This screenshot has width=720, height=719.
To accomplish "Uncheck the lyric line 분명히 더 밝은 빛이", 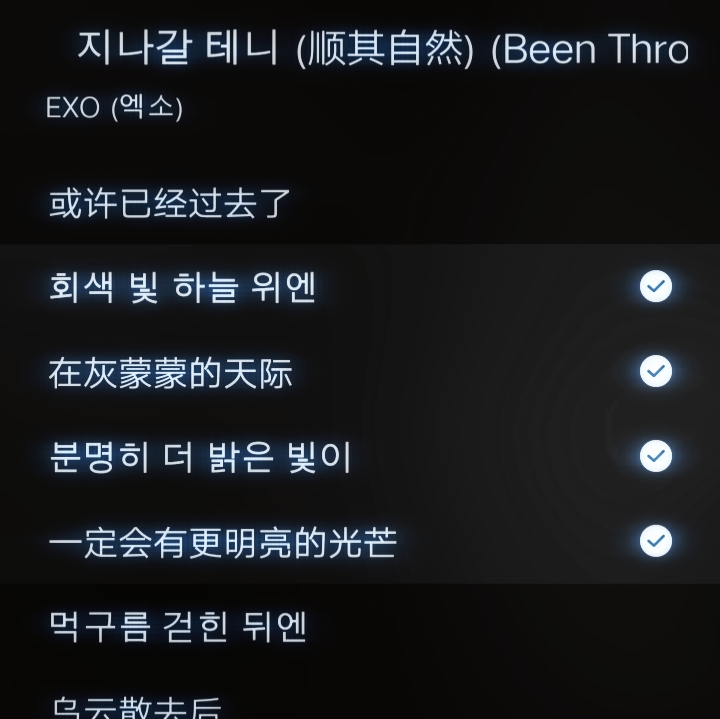I will point(655,457).
